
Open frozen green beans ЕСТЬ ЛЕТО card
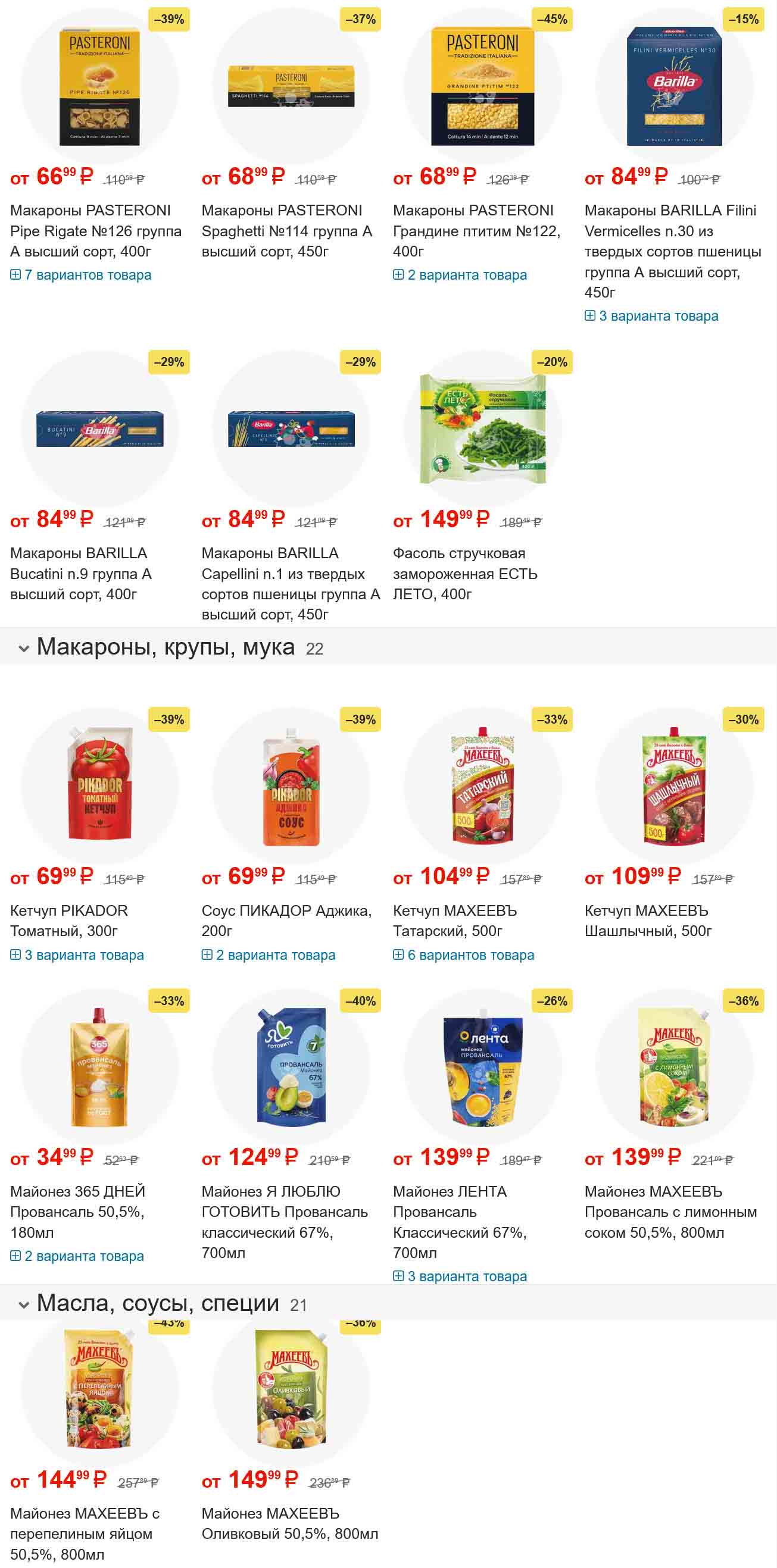coord(464,573)
